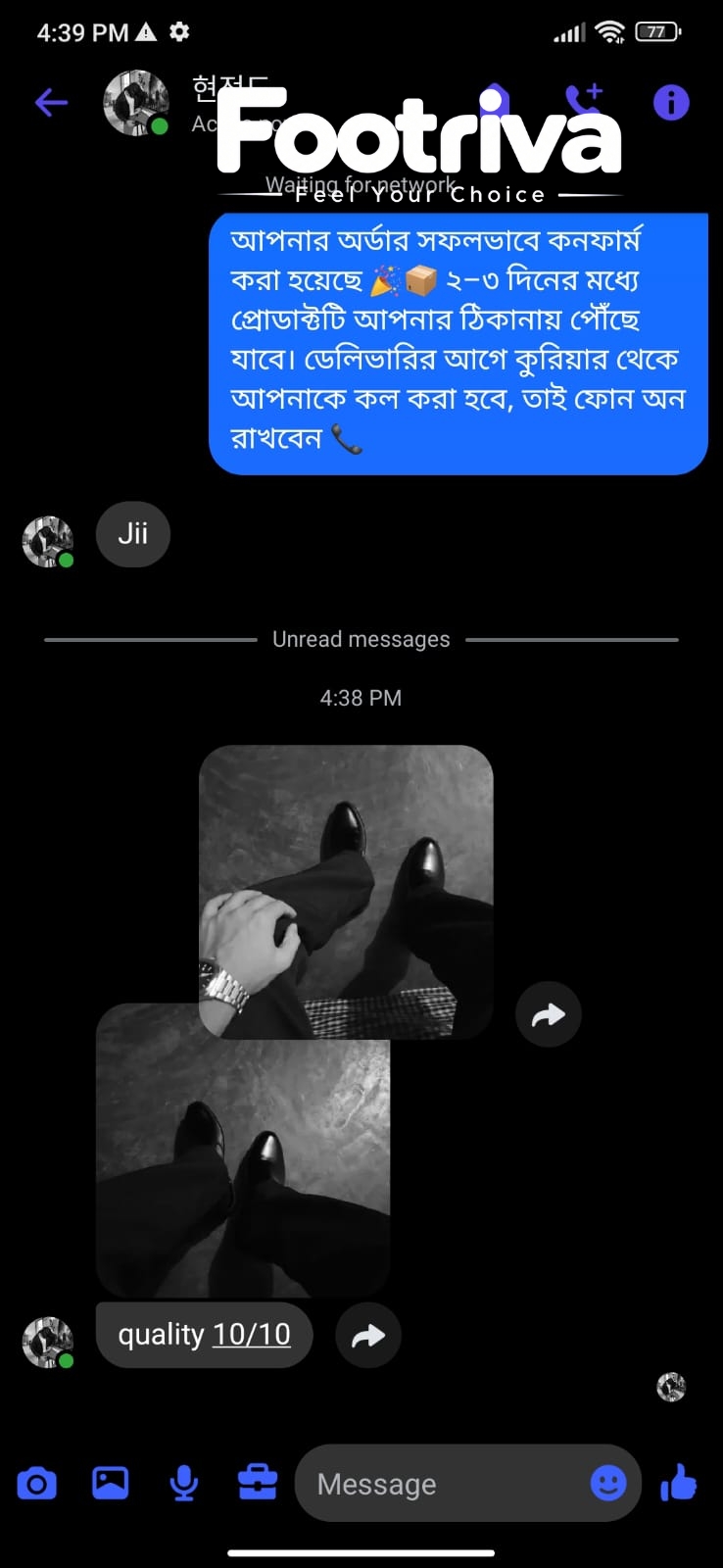Viewport: 723px width, 1568px height.
Task: Tap the underlined 10/10 link
Action: click(x=252, y=1334)
